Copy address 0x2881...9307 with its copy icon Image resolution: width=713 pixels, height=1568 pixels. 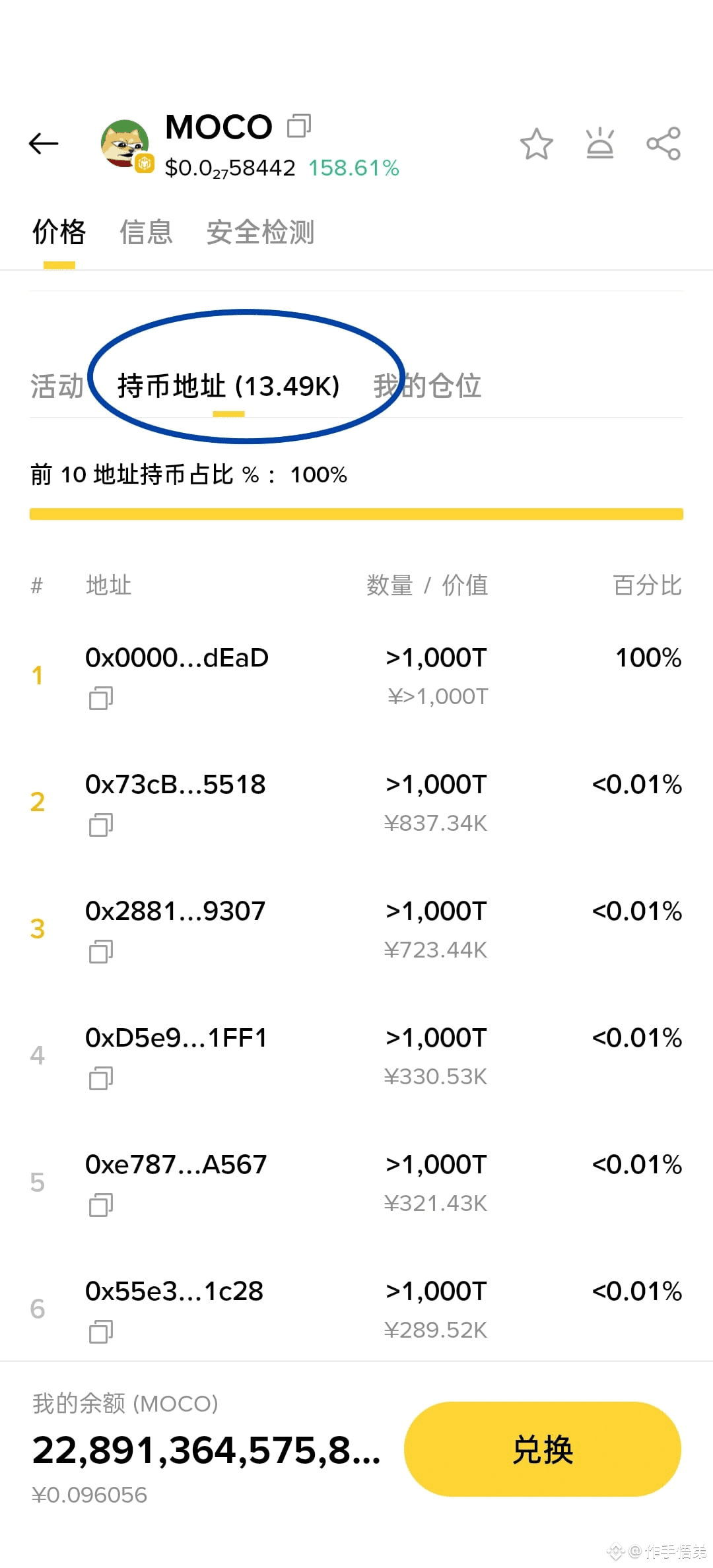tap(100, 951)
